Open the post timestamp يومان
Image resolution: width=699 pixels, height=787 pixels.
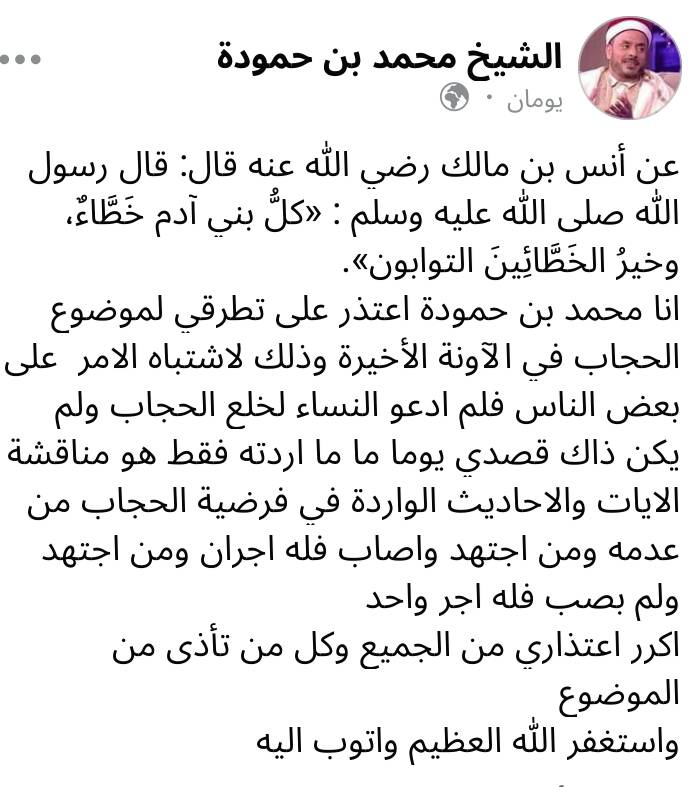pos(534,100)
